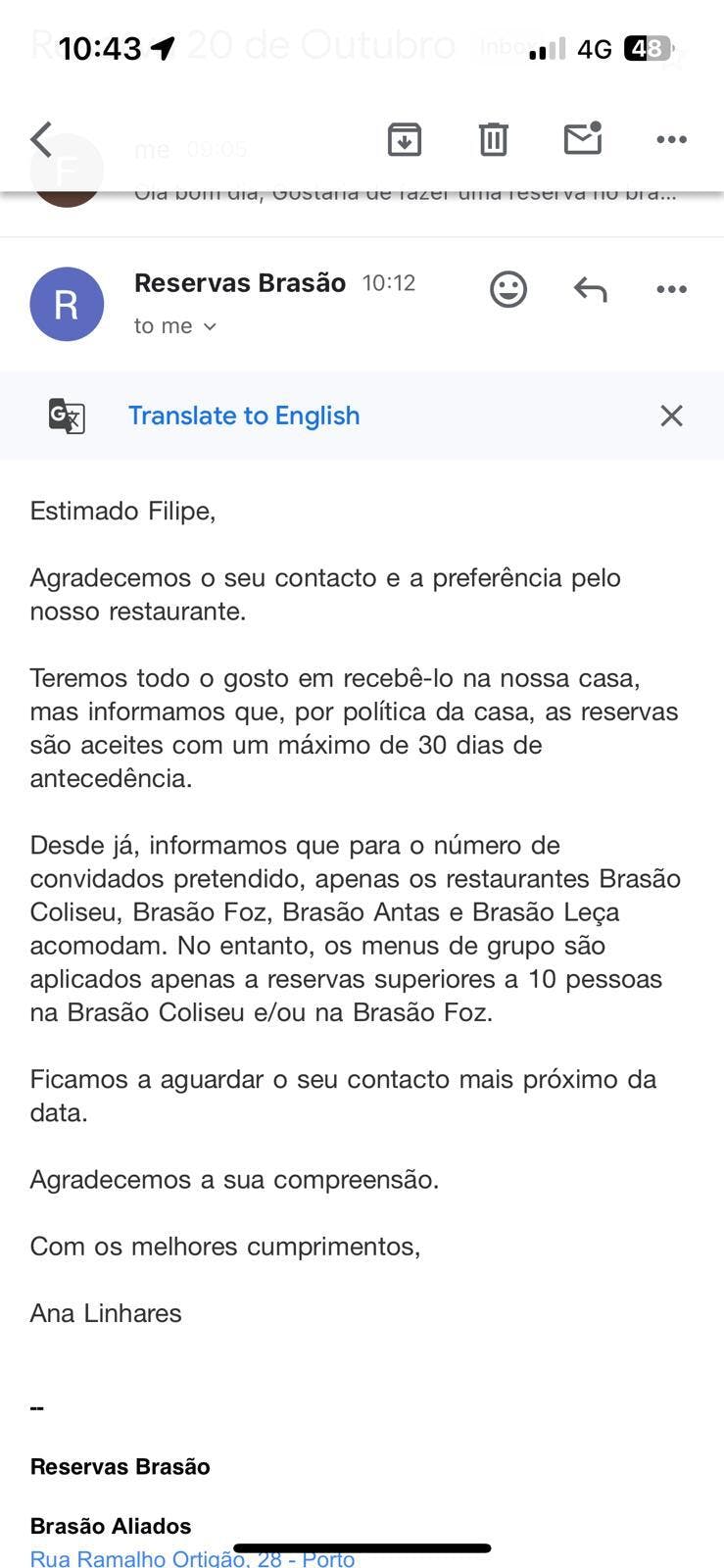Reply to Reservas Brasão
Image resolution: width=724 pixels, height=1568 pixels.
tap(590, 289)
